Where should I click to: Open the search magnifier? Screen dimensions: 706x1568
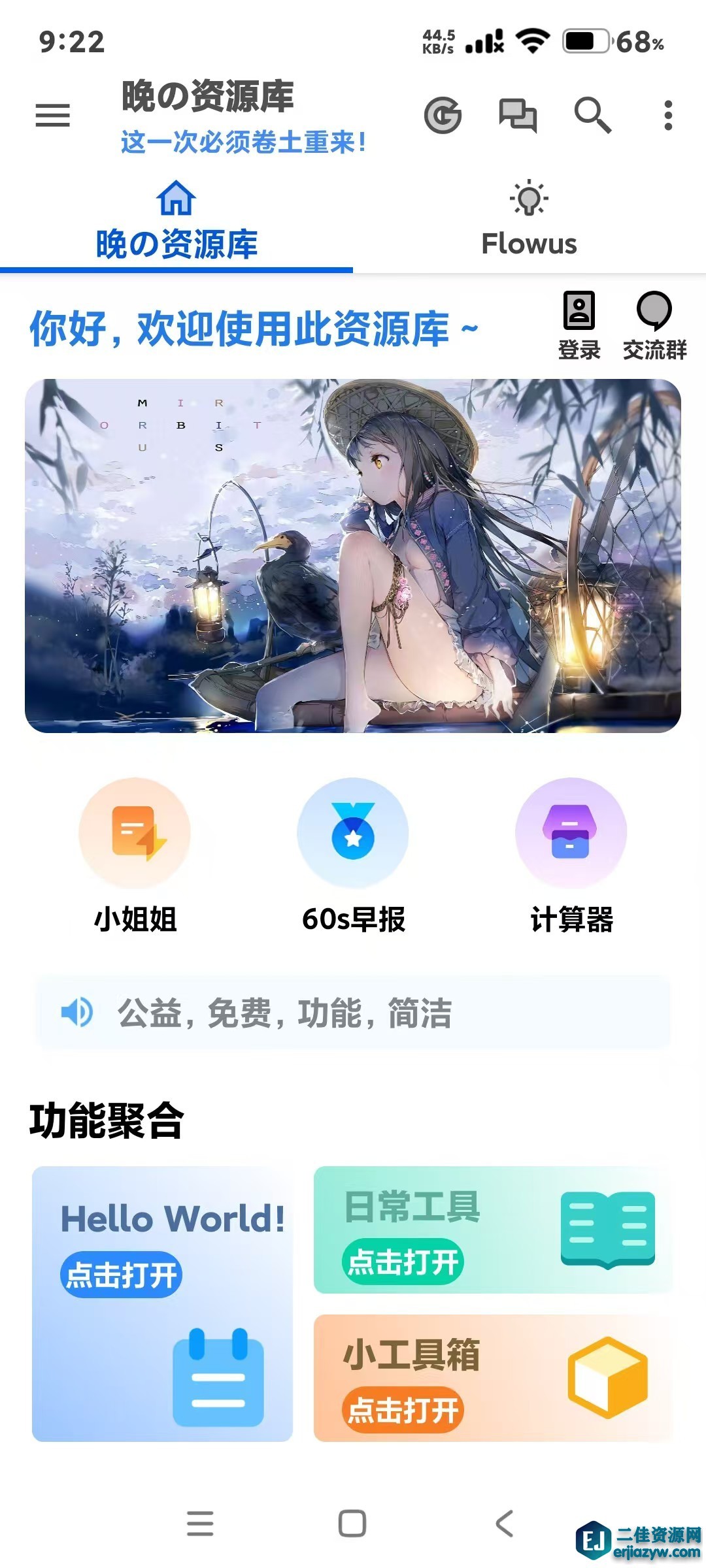(x=592, y=116)
